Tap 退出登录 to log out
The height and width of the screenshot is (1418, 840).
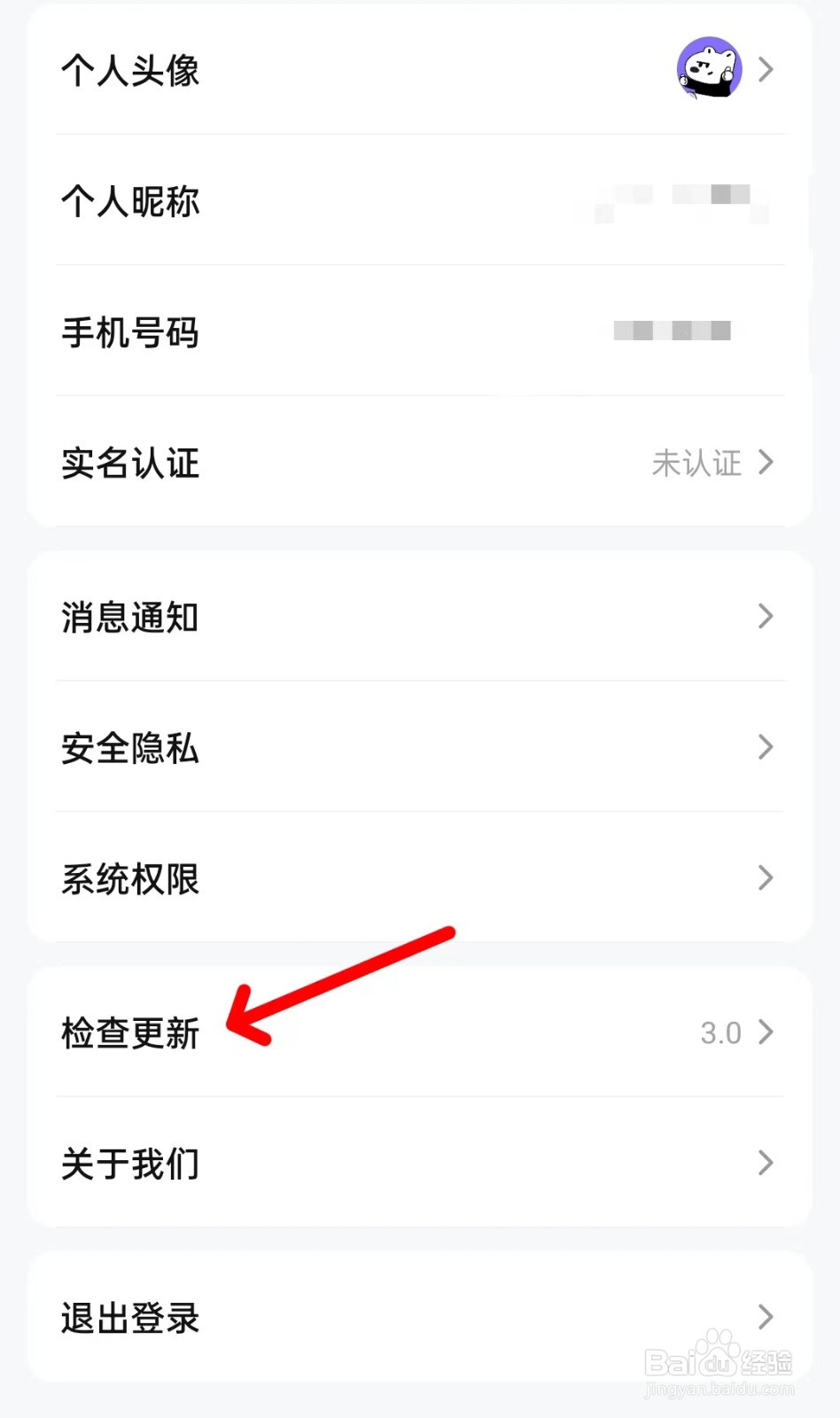tap(129, 1318)
